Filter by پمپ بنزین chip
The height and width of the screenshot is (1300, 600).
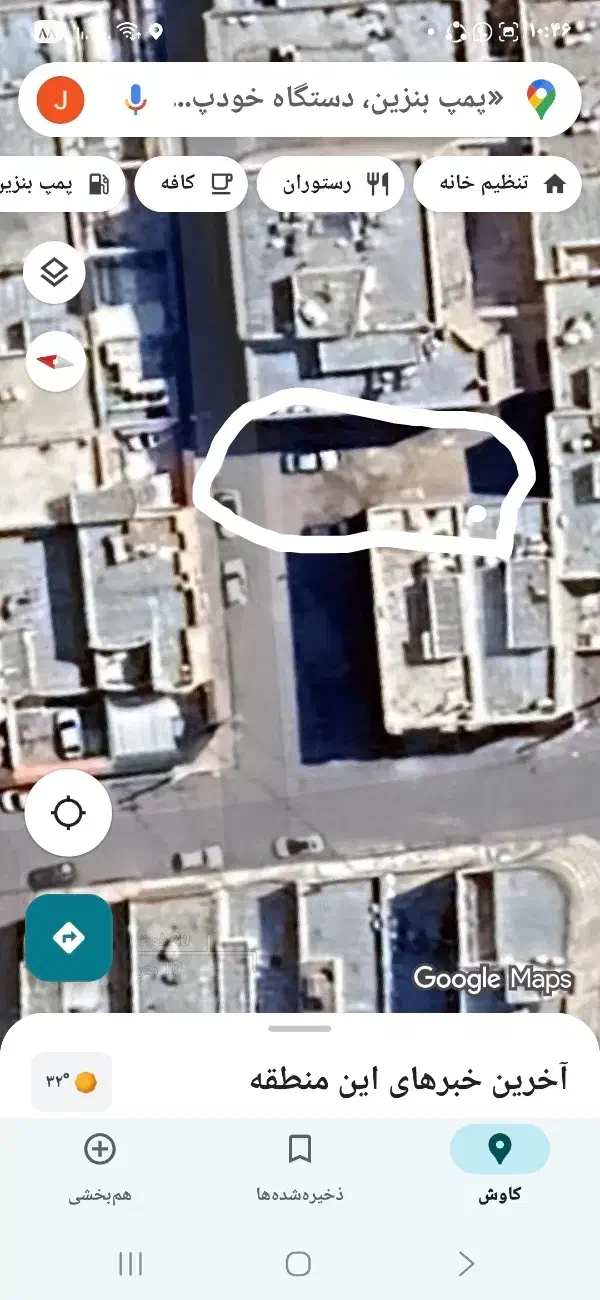coord(60,184)
